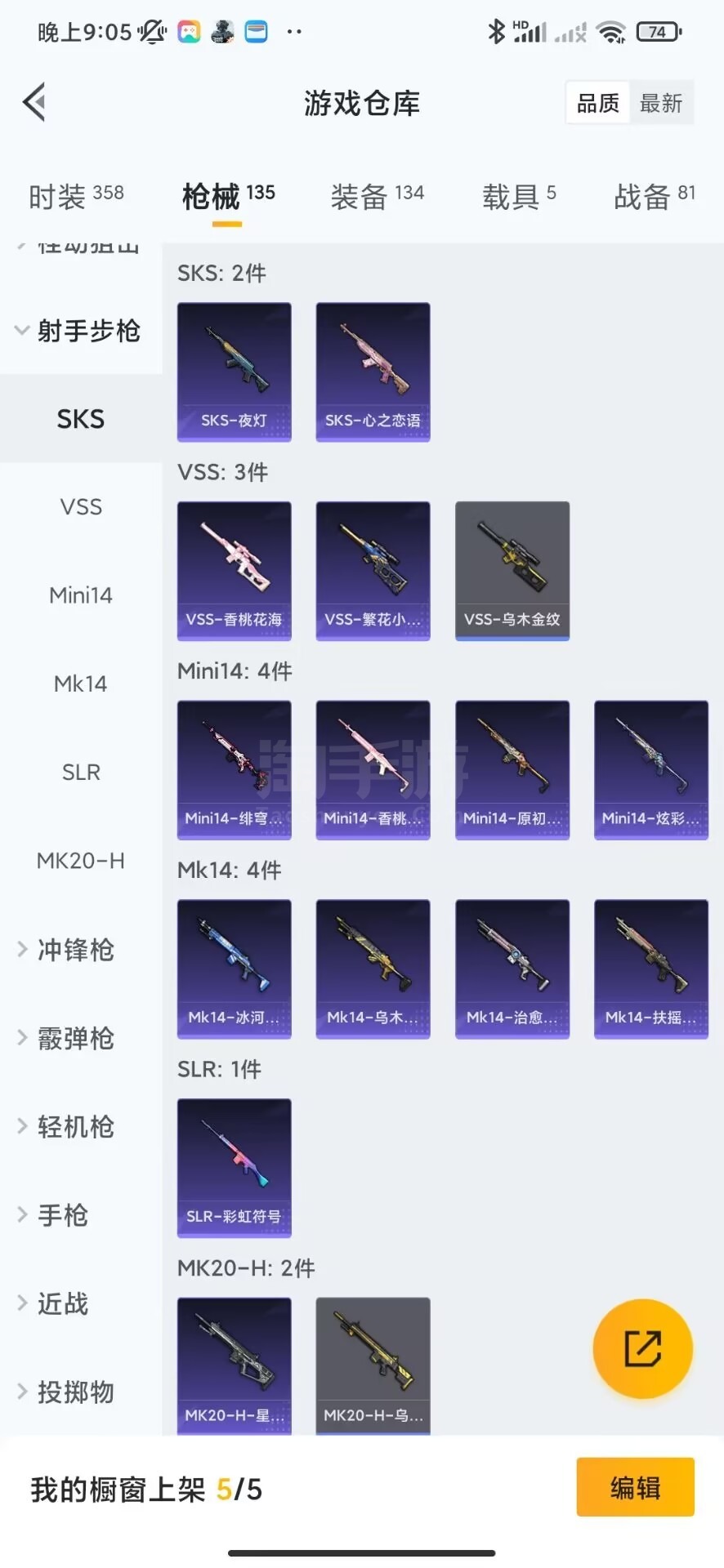Switch to the 时装 tab
The height and width of the screenshot is (1568, 724).
coord(75,196)
